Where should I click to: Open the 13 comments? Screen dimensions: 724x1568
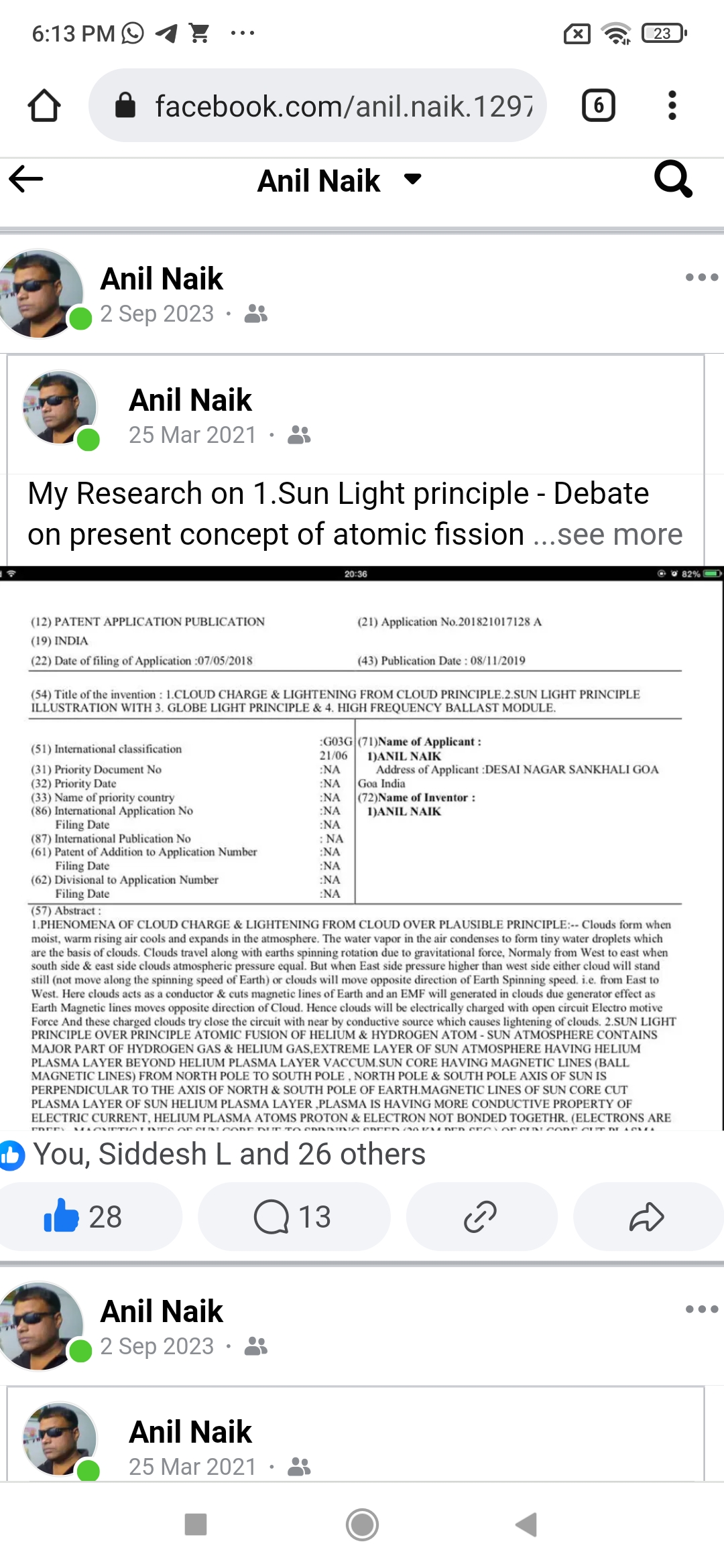pos(294,1216)
